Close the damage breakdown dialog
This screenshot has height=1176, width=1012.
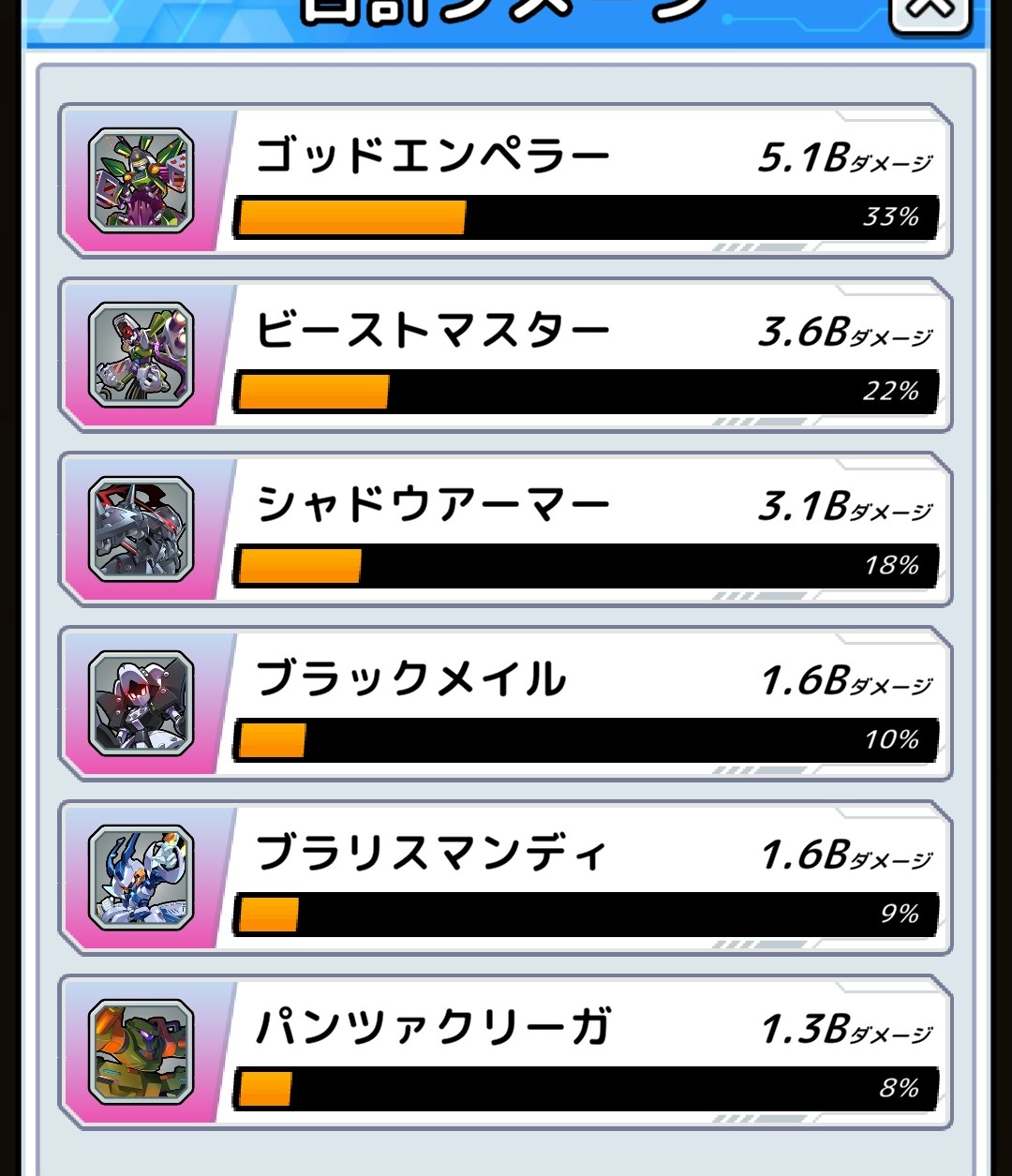click(929, 13)
